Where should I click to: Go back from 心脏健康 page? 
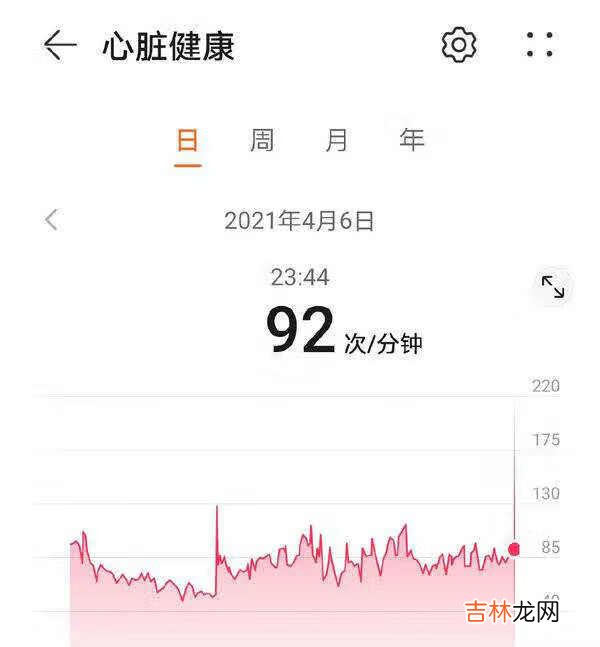pyautogui.click(x=59, y=46)
